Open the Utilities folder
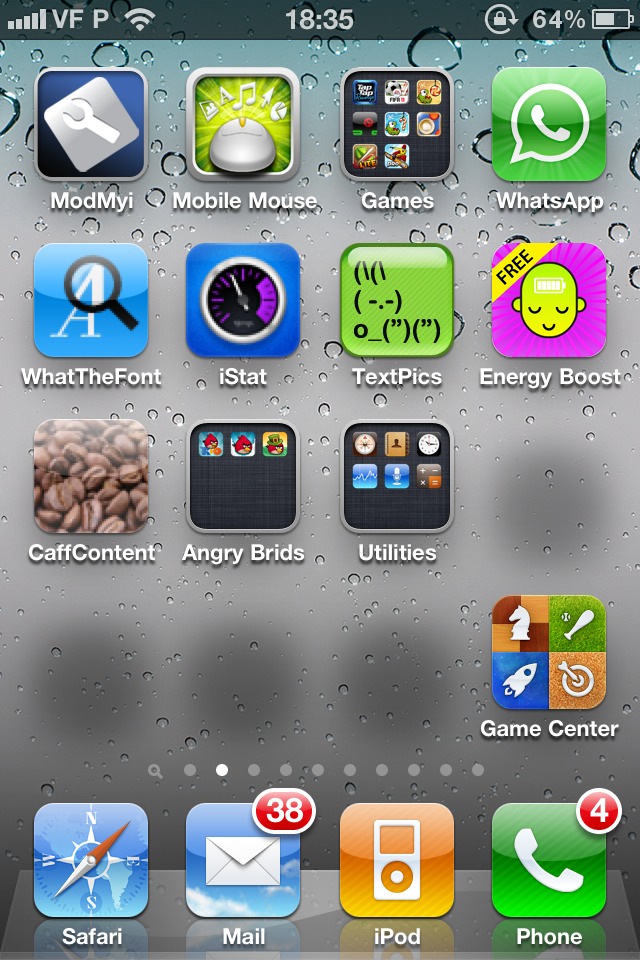Image resolution: width=640 pixels, height=960 pixels. 397,476
